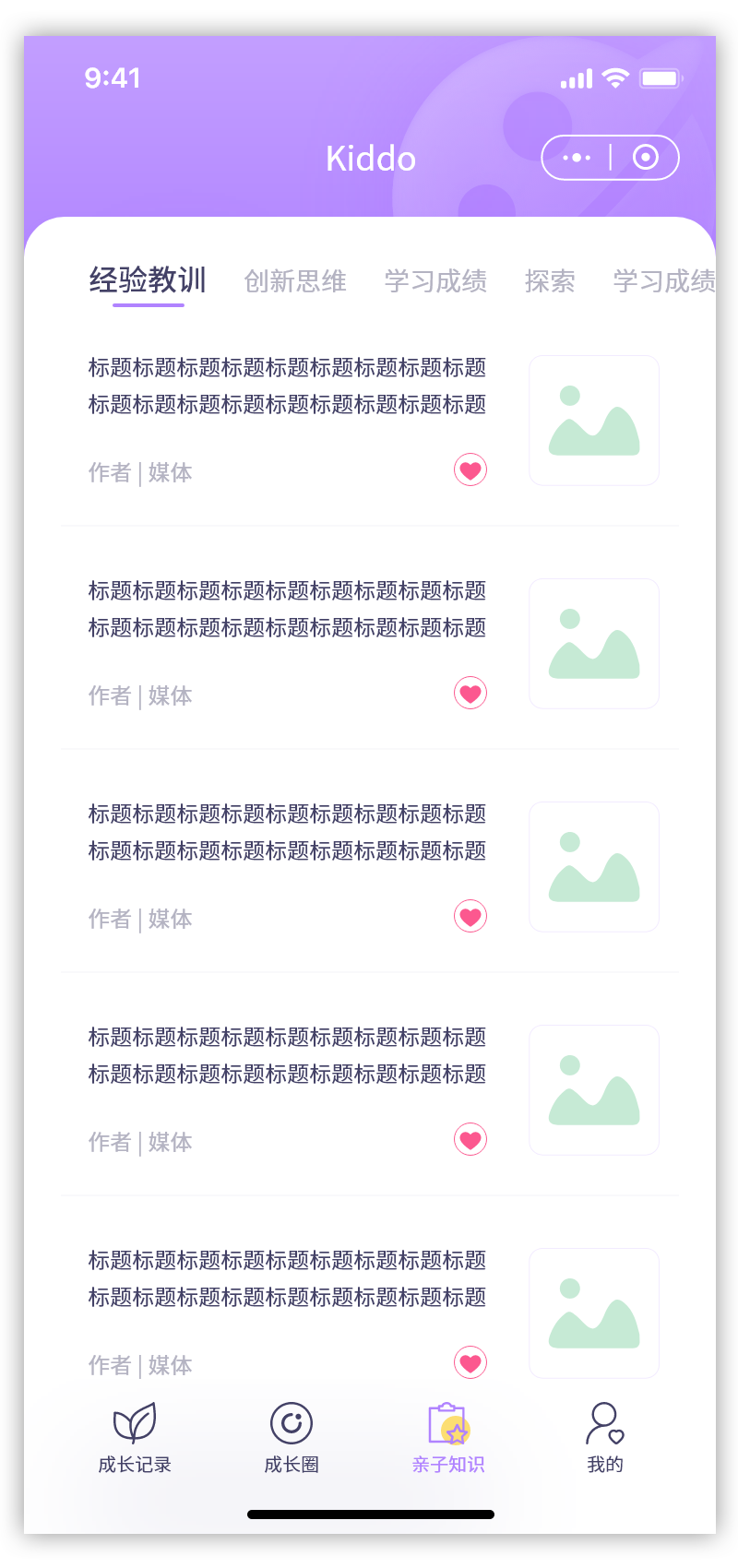This screenshot has width=738, height=1568.
Task: Open the 成长圈 section
Action: coord(292,1438)
